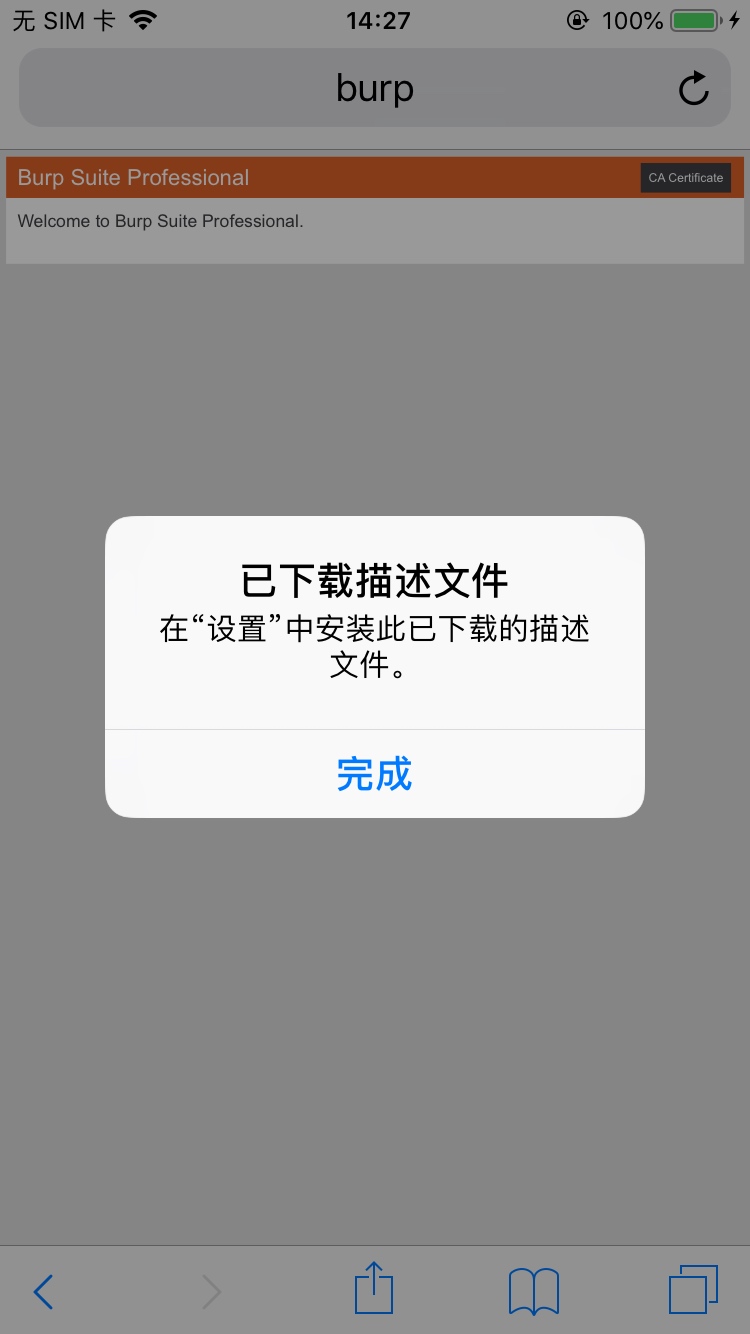
Task: Reload the burp page
Action: 693,89
